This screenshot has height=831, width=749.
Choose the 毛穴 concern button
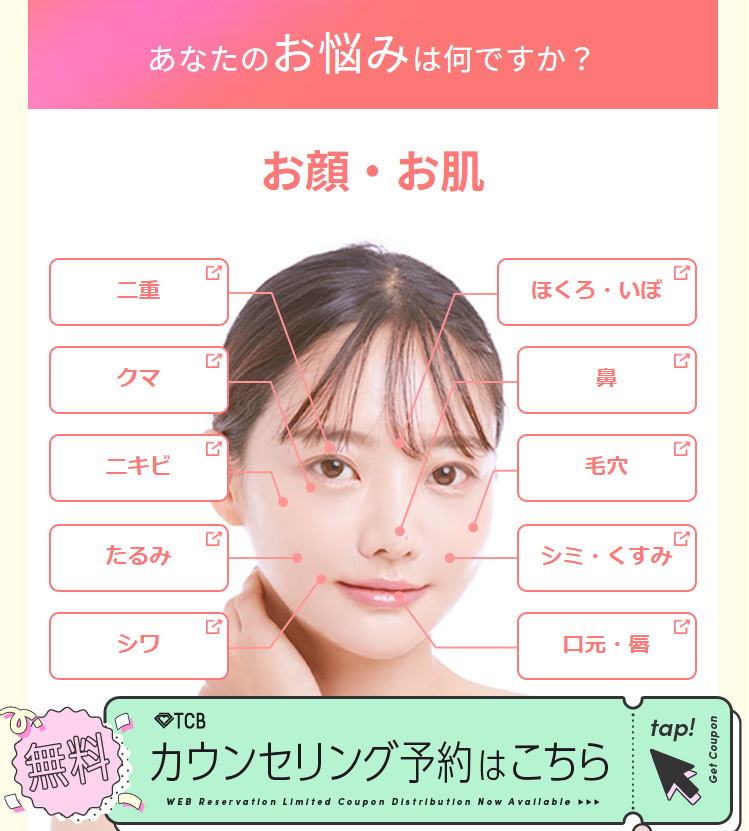pyautogui.click(x=606, y=467)
